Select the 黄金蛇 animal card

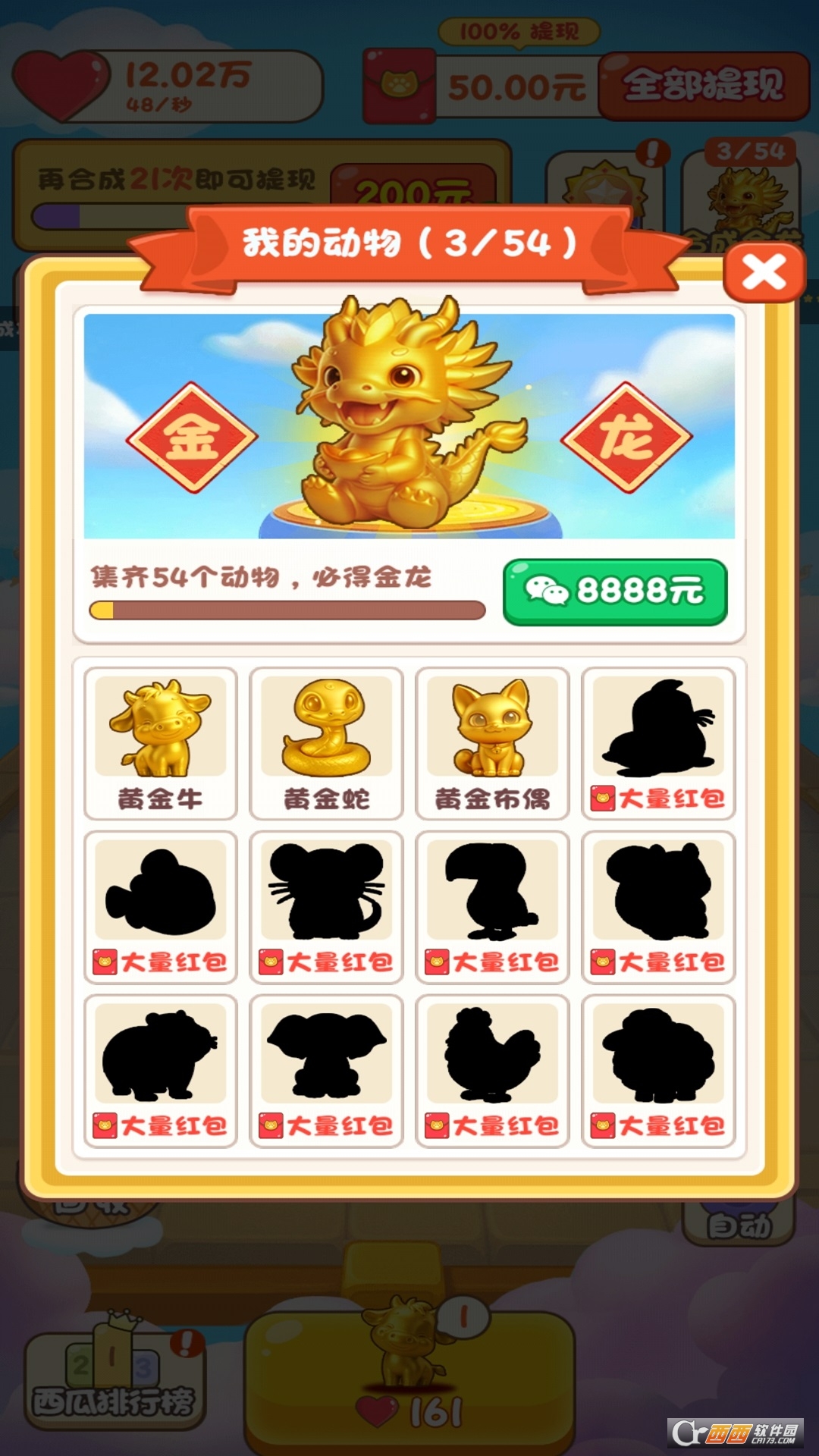pyautogui.click(x=326, y=743)
